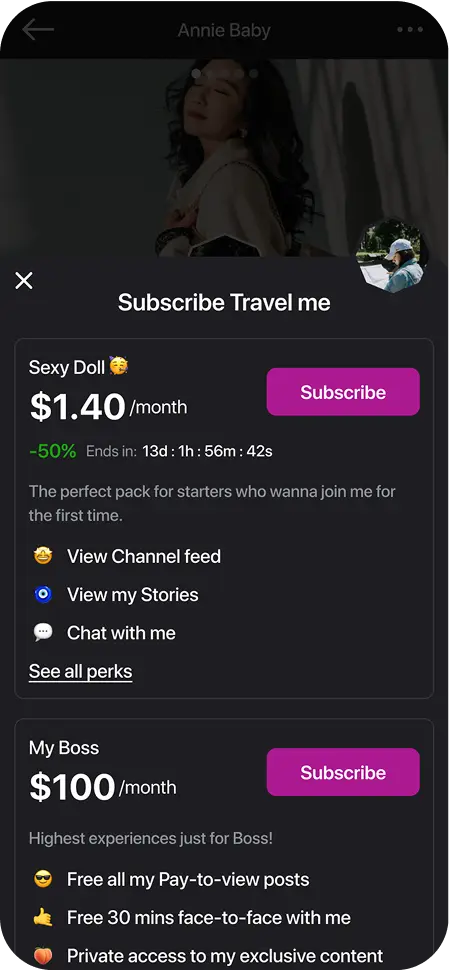The height and width of the screenshot is (970, 449).
Task: Close the Subscribe Travel me sheet
Action: click(24, 281)
